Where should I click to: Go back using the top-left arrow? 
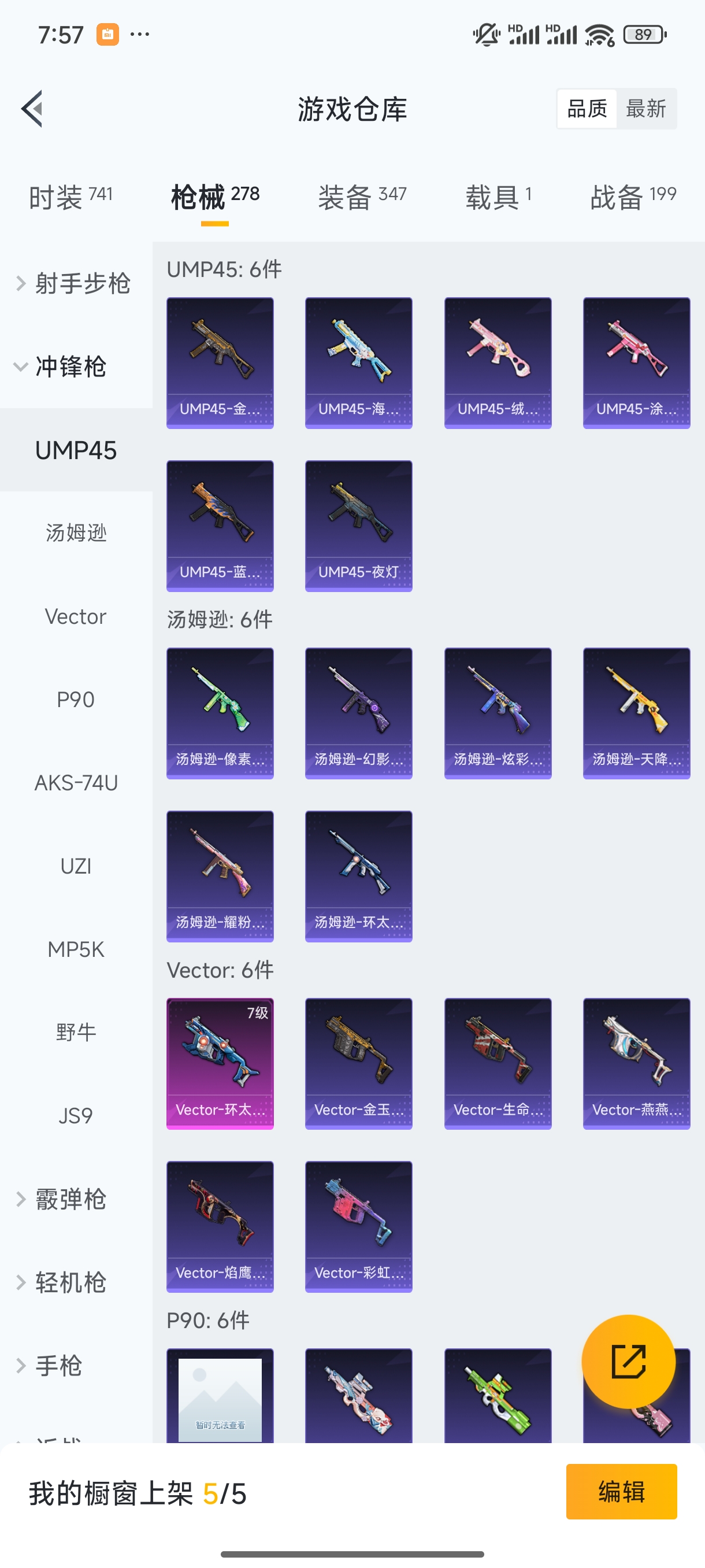point(32,109)
